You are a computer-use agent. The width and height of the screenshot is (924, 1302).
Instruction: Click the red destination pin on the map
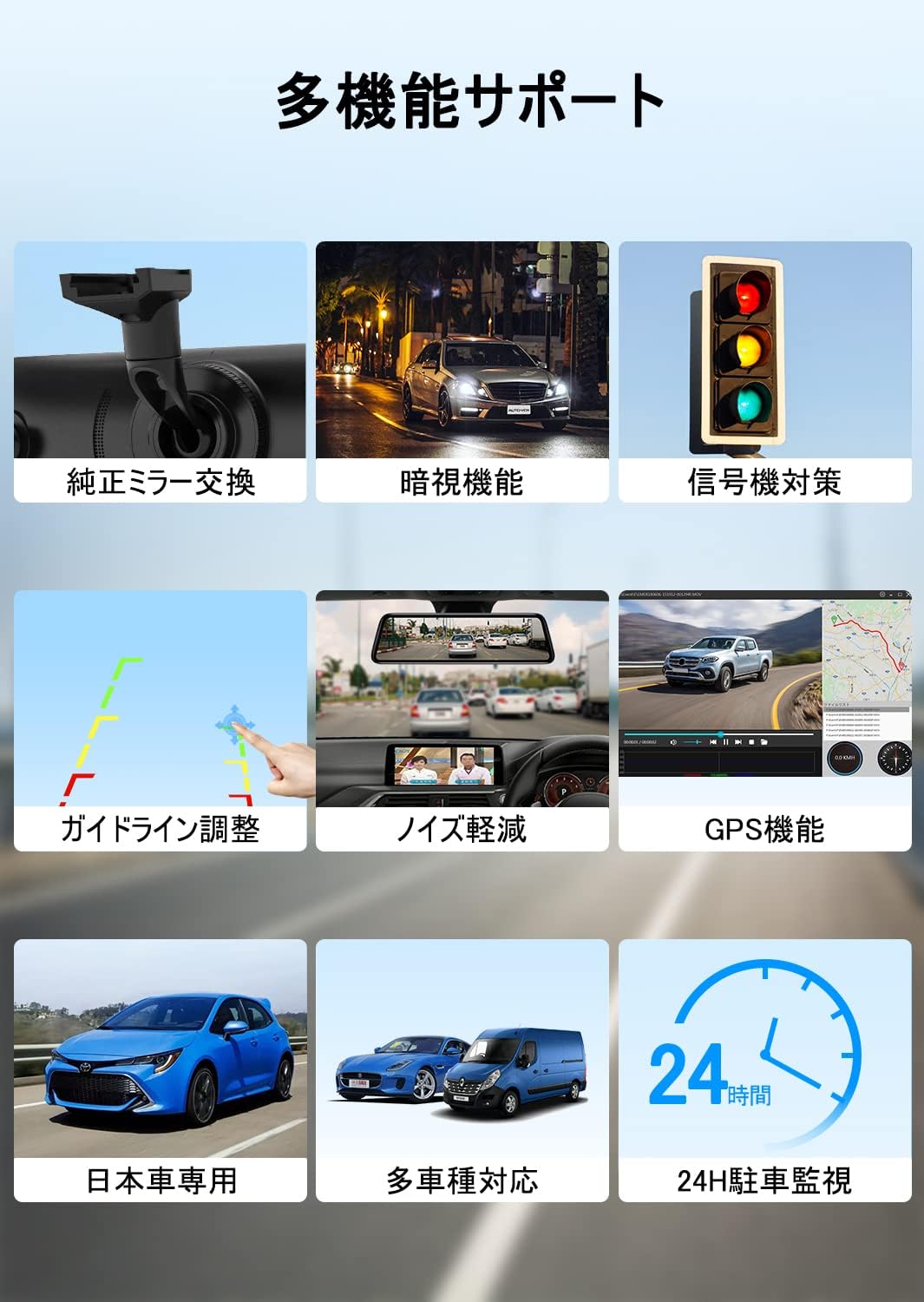click(901, 666)
